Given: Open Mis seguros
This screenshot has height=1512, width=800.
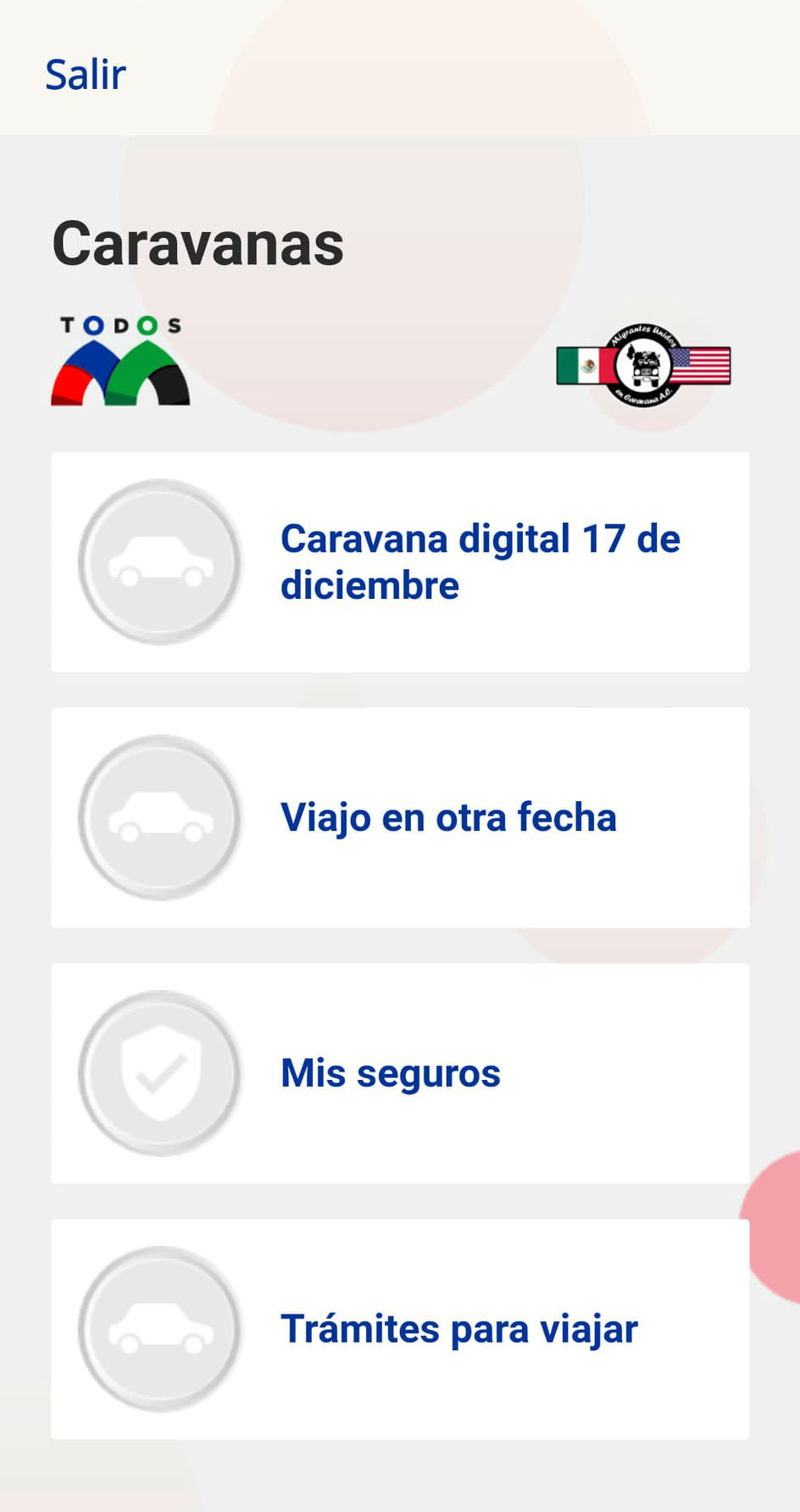Looking at the screenshot, I should (400, 1073).
